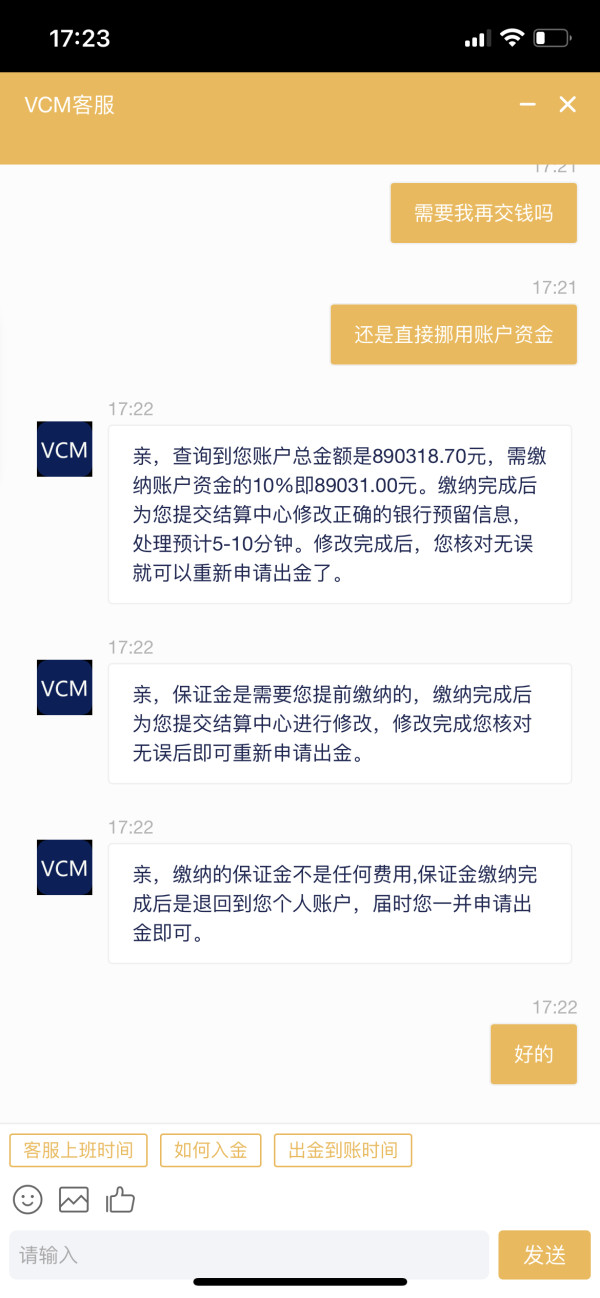
Task: Select the 客服上班时间 quick reply chip
Action: 78,1150
